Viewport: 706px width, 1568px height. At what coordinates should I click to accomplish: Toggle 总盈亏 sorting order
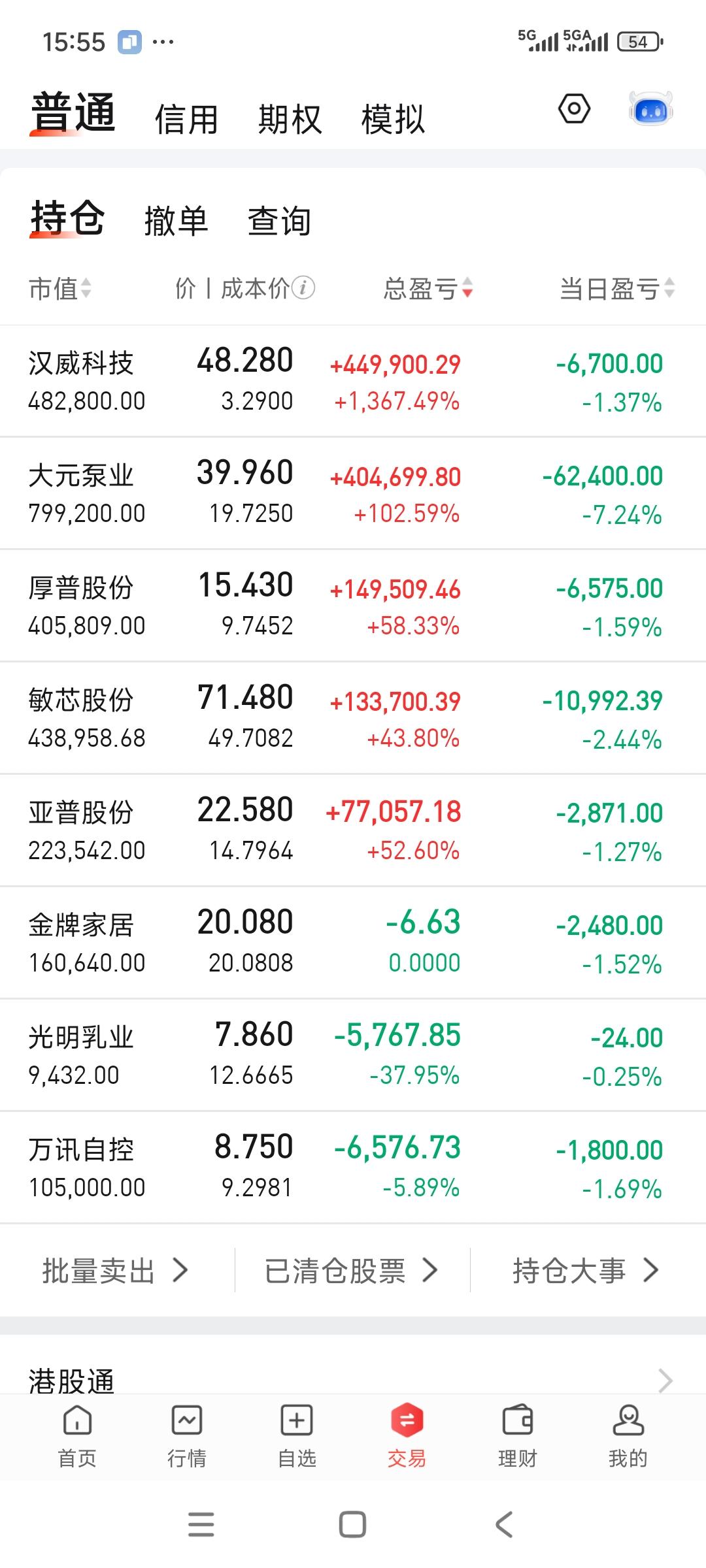[425, 287]
